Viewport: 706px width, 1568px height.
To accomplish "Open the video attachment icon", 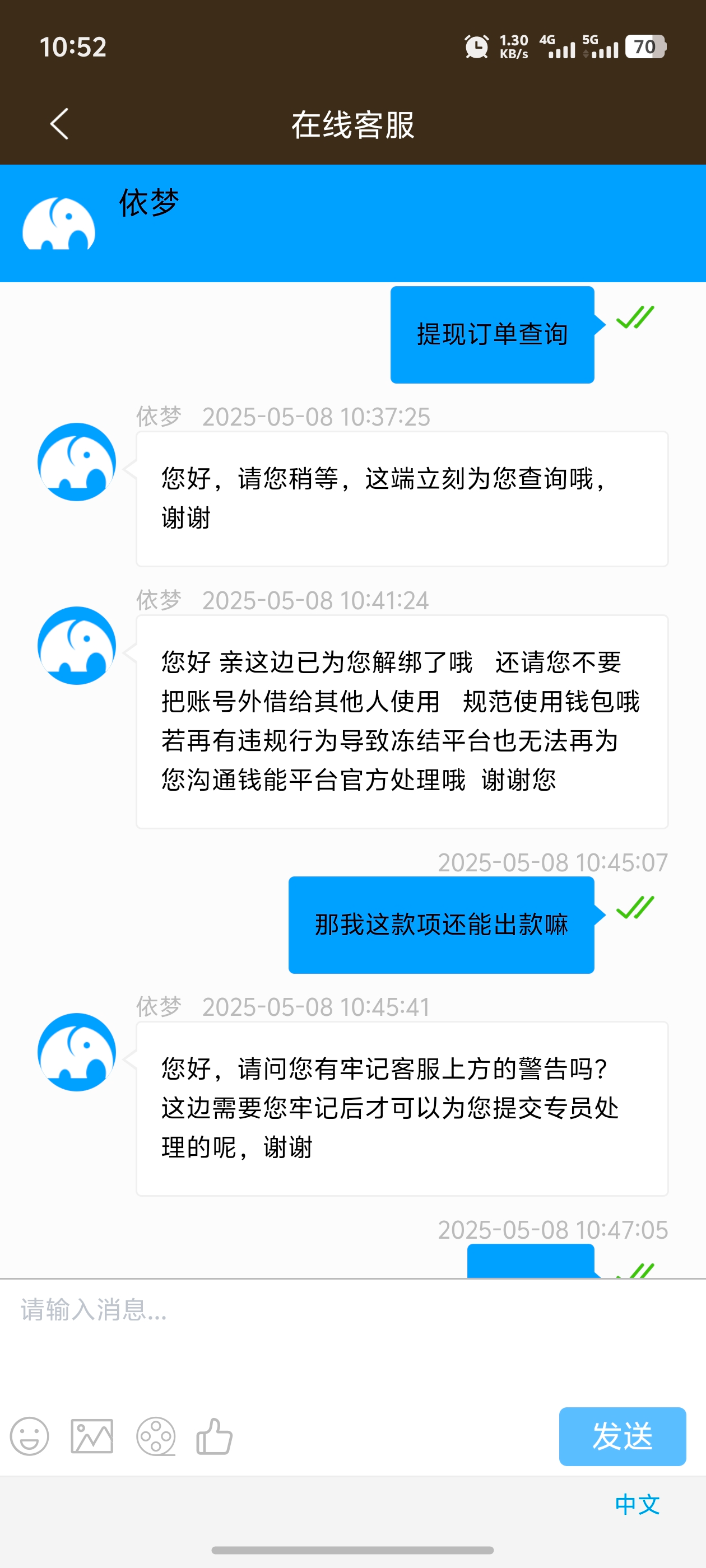I will tap(155, 1436).
